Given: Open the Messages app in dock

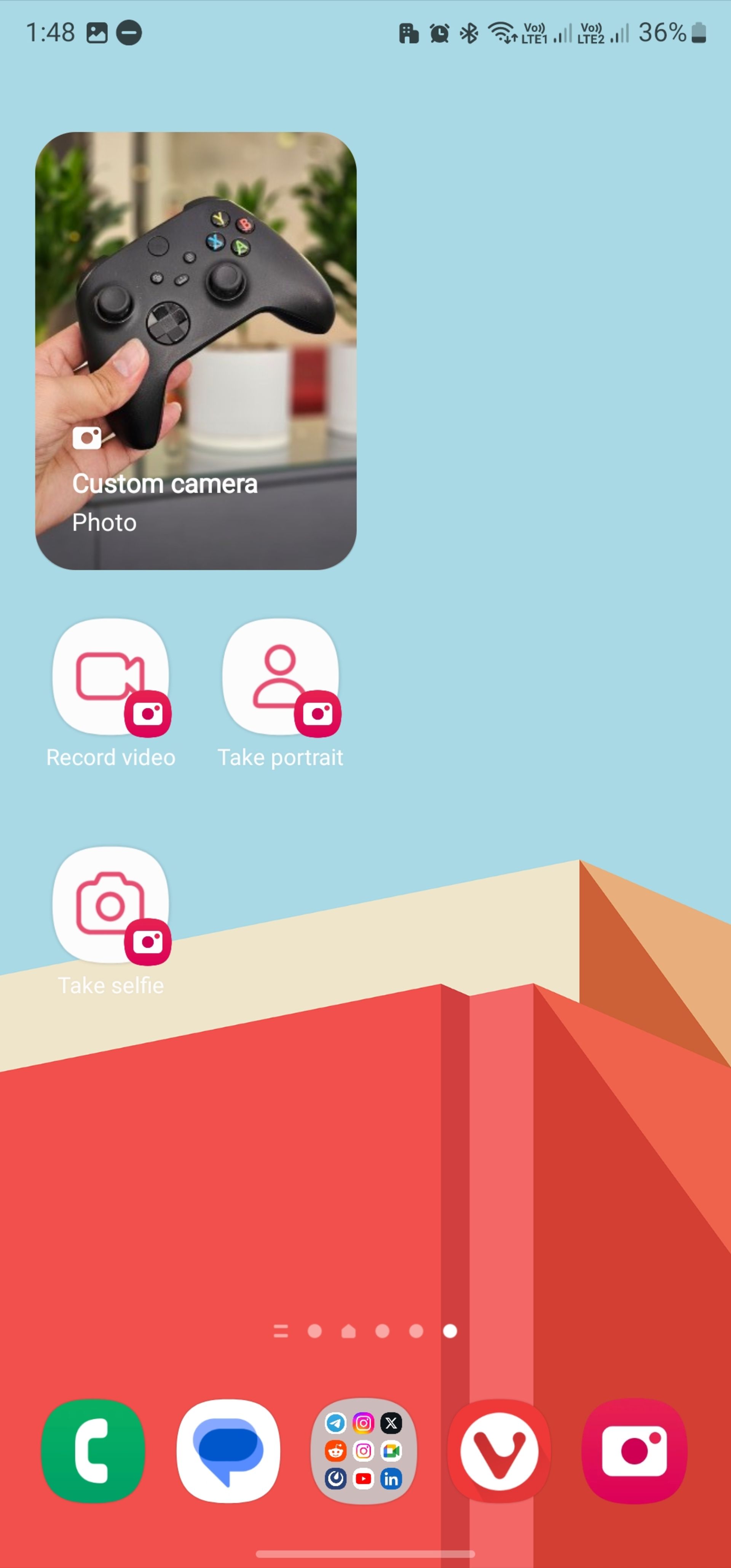Looking at the screenshot, I should (228, 1451).
